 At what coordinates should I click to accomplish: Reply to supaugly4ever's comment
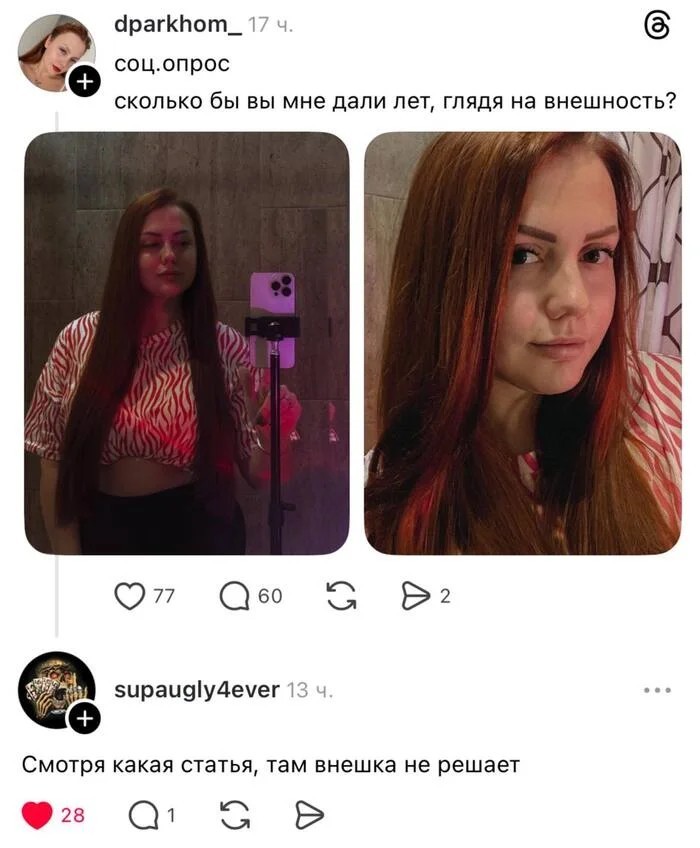(144, 816)
